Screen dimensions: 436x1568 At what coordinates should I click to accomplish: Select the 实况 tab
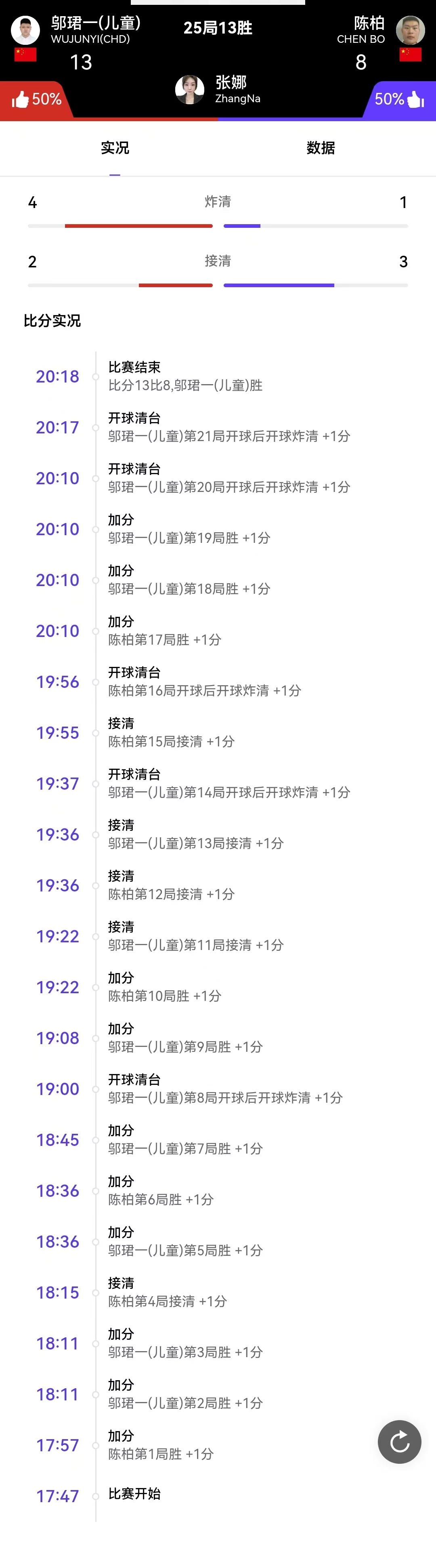click(115, 148)
